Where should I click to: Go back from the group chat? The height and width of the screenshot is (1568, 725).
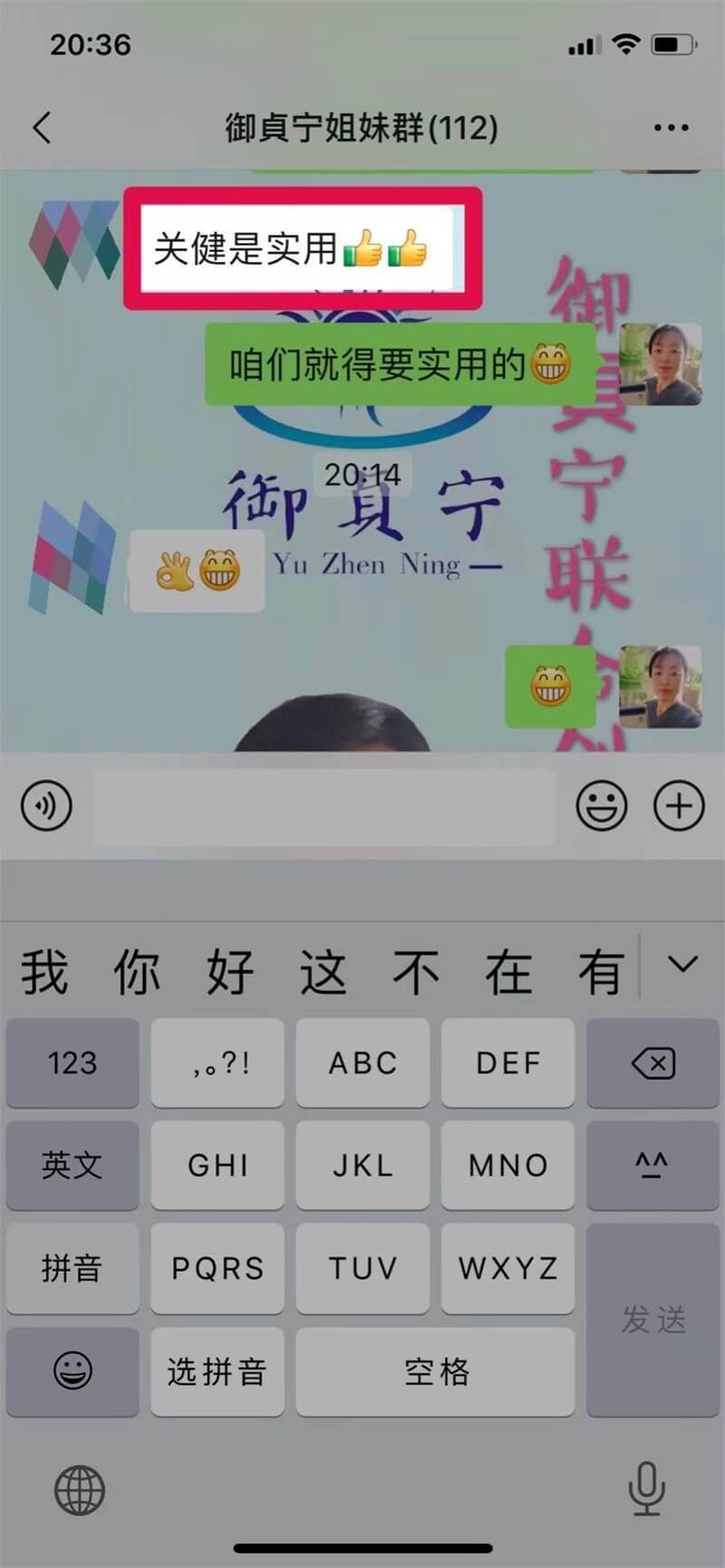click(42, 128)
